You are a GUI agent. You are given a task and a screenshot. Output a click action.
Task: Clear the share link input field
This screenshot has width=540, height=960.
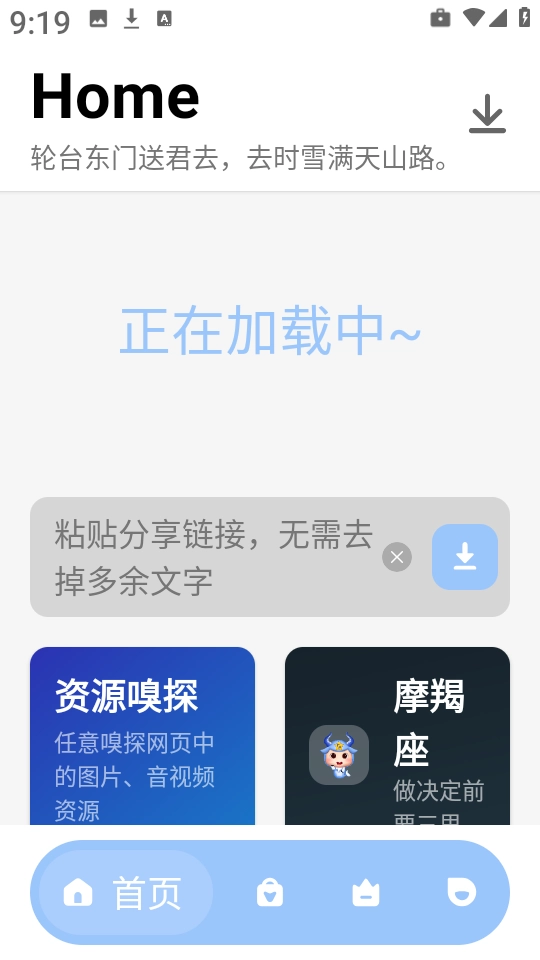click(x=397, y=557)
